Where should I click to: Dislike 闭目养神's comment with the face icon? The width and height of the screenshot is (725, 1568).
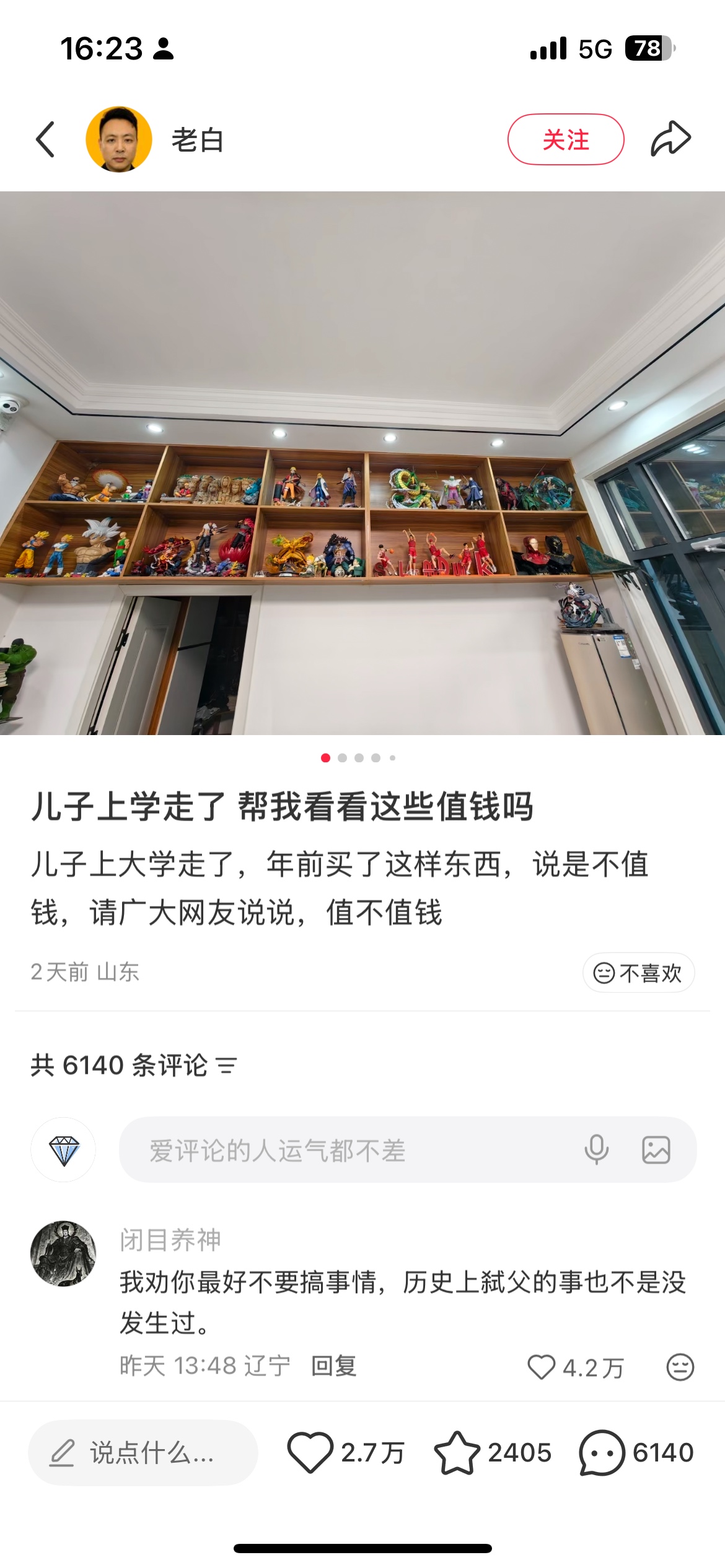680,1367
